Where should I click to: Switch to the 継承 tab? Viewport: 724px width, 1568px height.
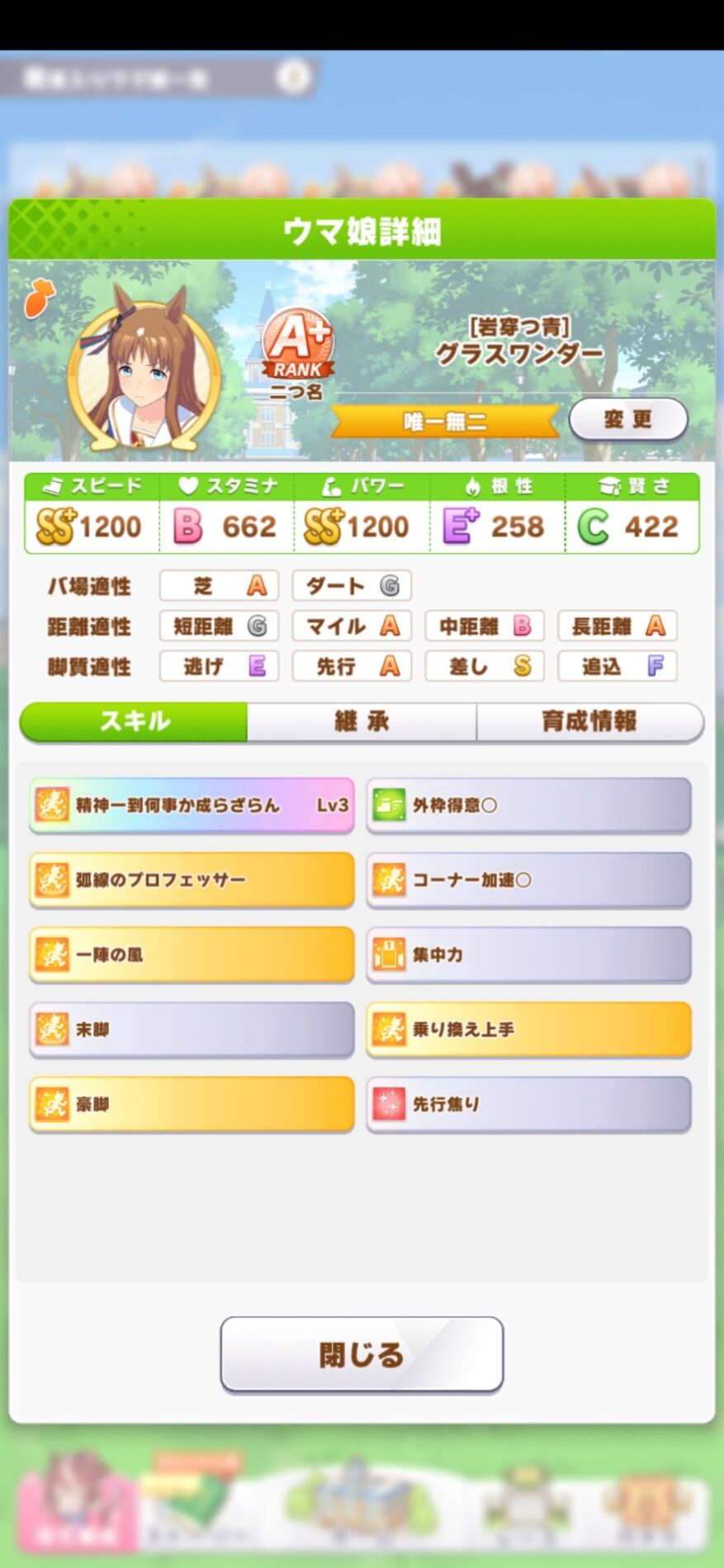click(x=362, y=721)
